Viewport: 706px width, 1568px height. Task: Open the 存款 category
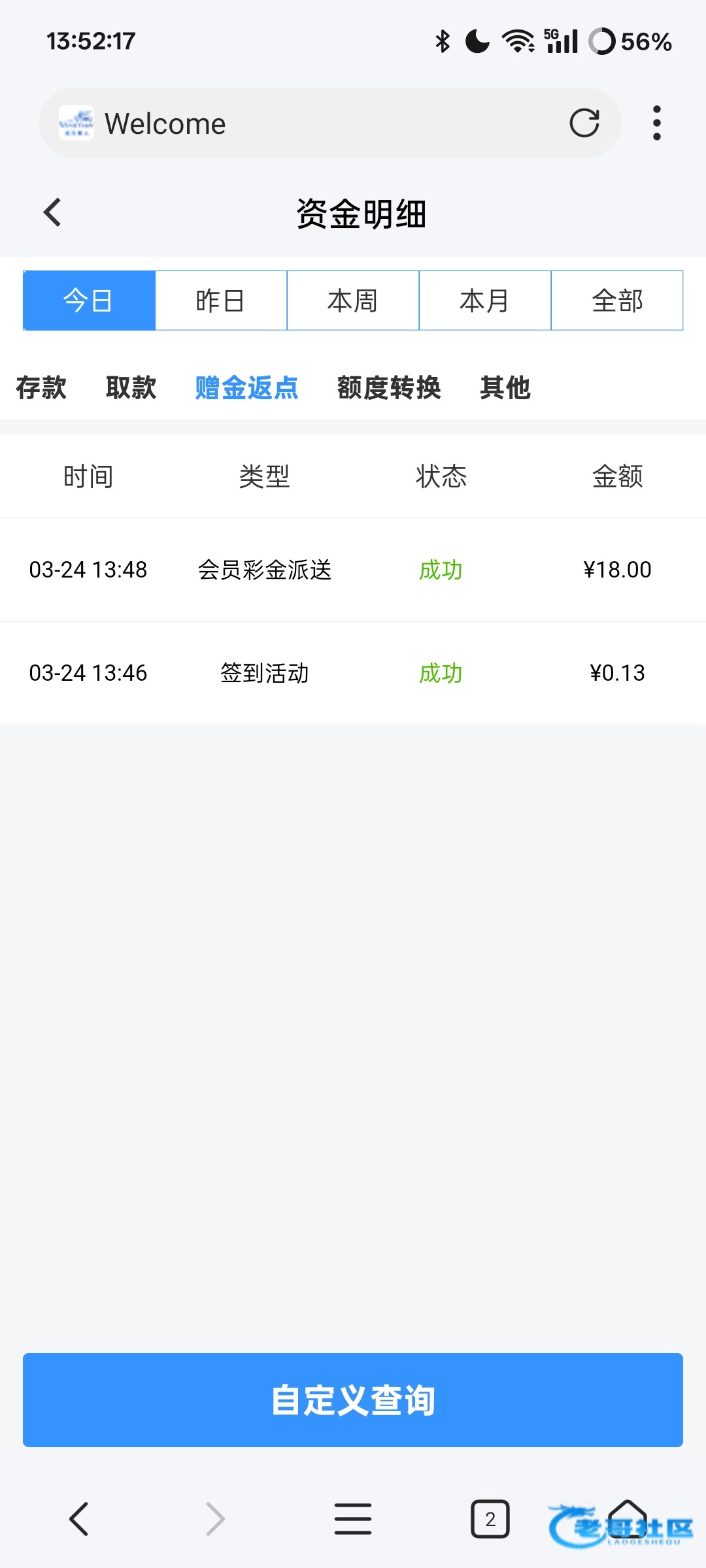click(x=41, y=387)
